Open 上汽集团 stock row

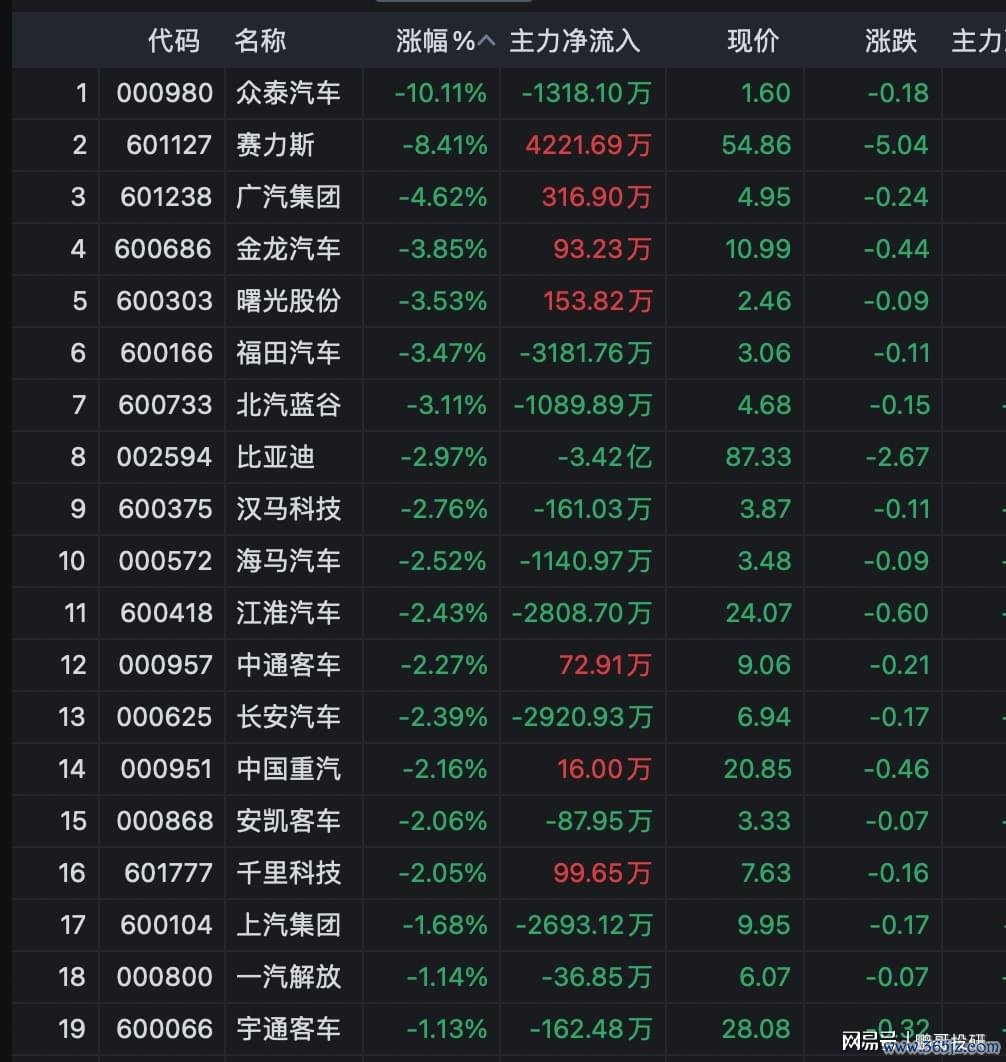click(x=509, y=925)
